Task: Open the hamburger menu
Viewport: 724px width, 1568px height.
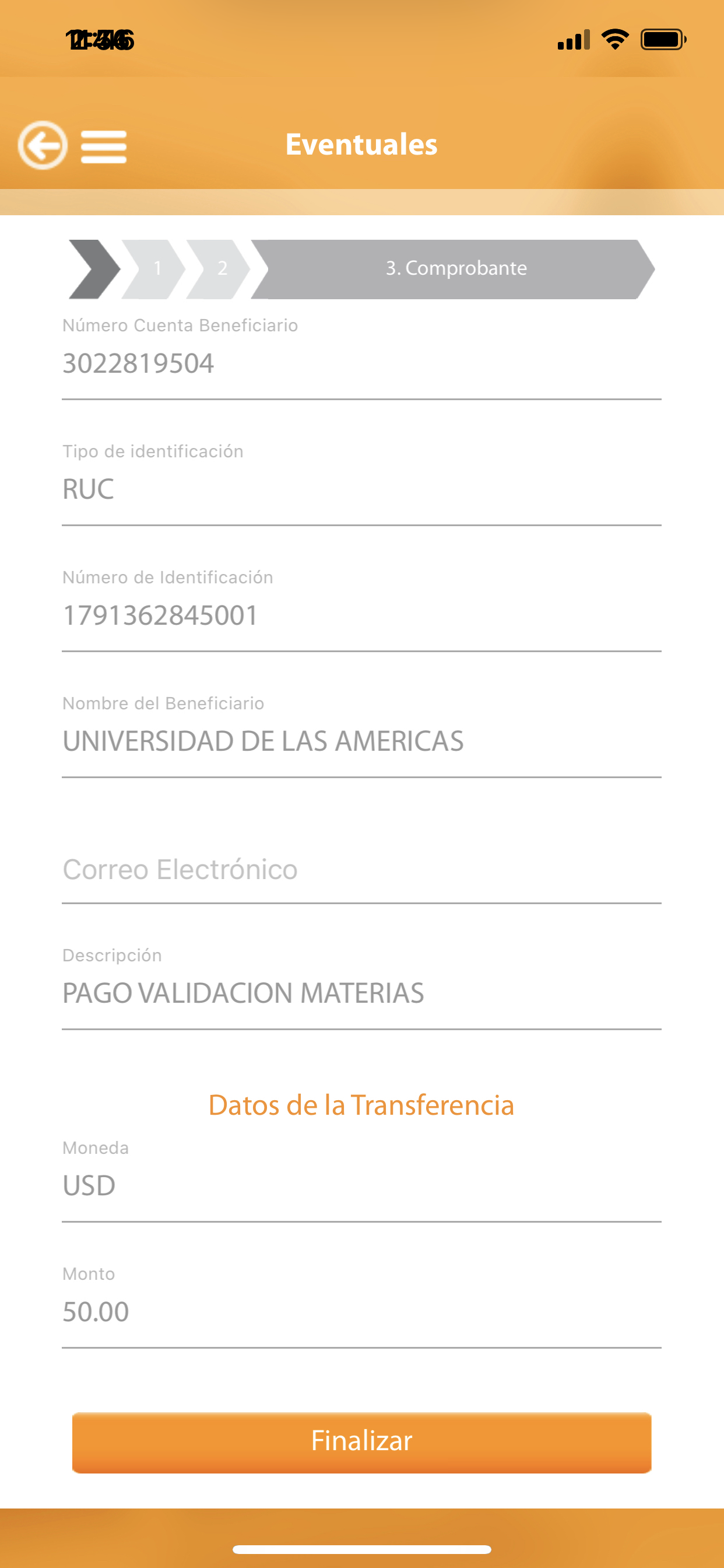Action: (x=103, y=146)
